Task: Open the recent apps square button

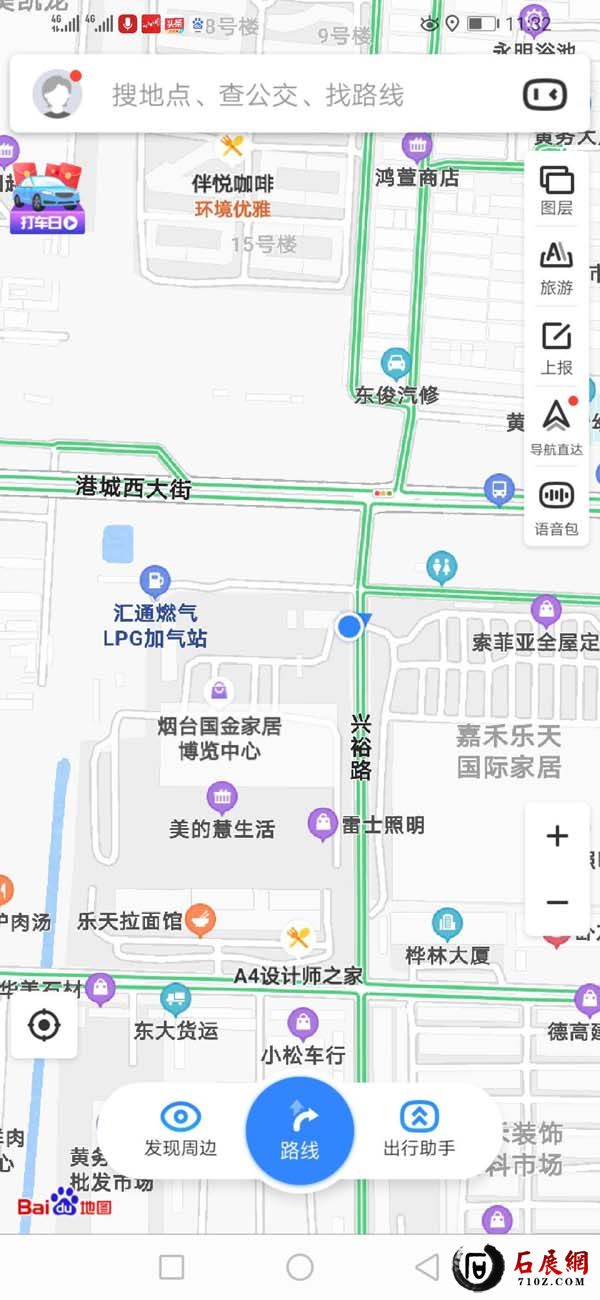Action: (172, 1267)
